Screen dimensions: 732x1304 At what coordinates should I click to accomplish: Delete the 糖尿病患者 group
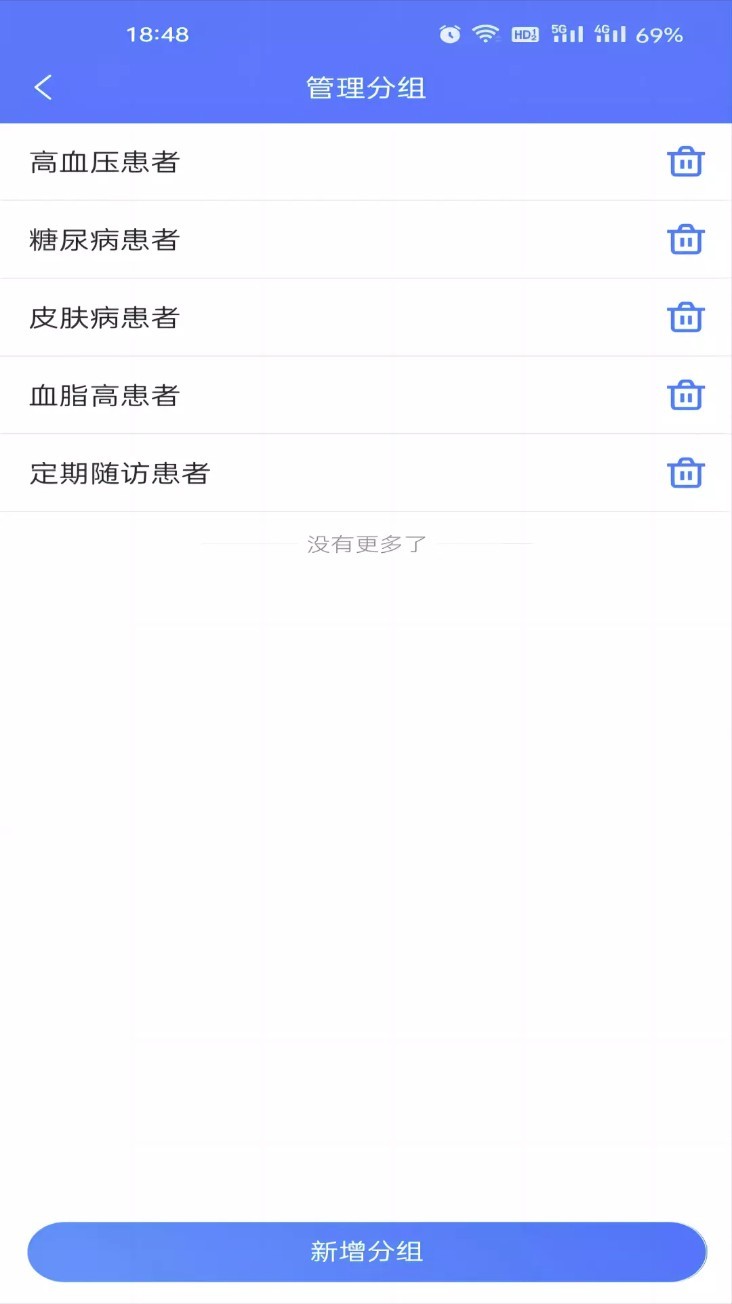pyautogui.click(x=685, y=239)
